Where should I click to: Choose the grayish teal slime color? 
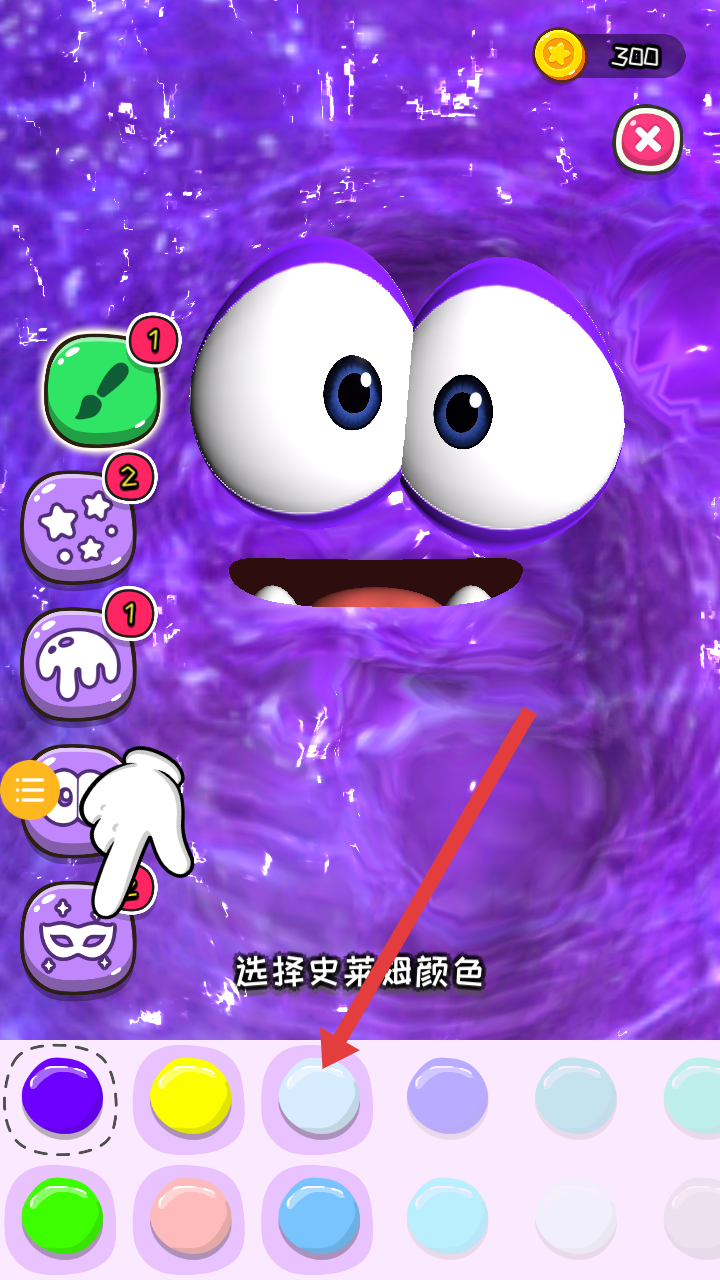[x=575, y=1096]
